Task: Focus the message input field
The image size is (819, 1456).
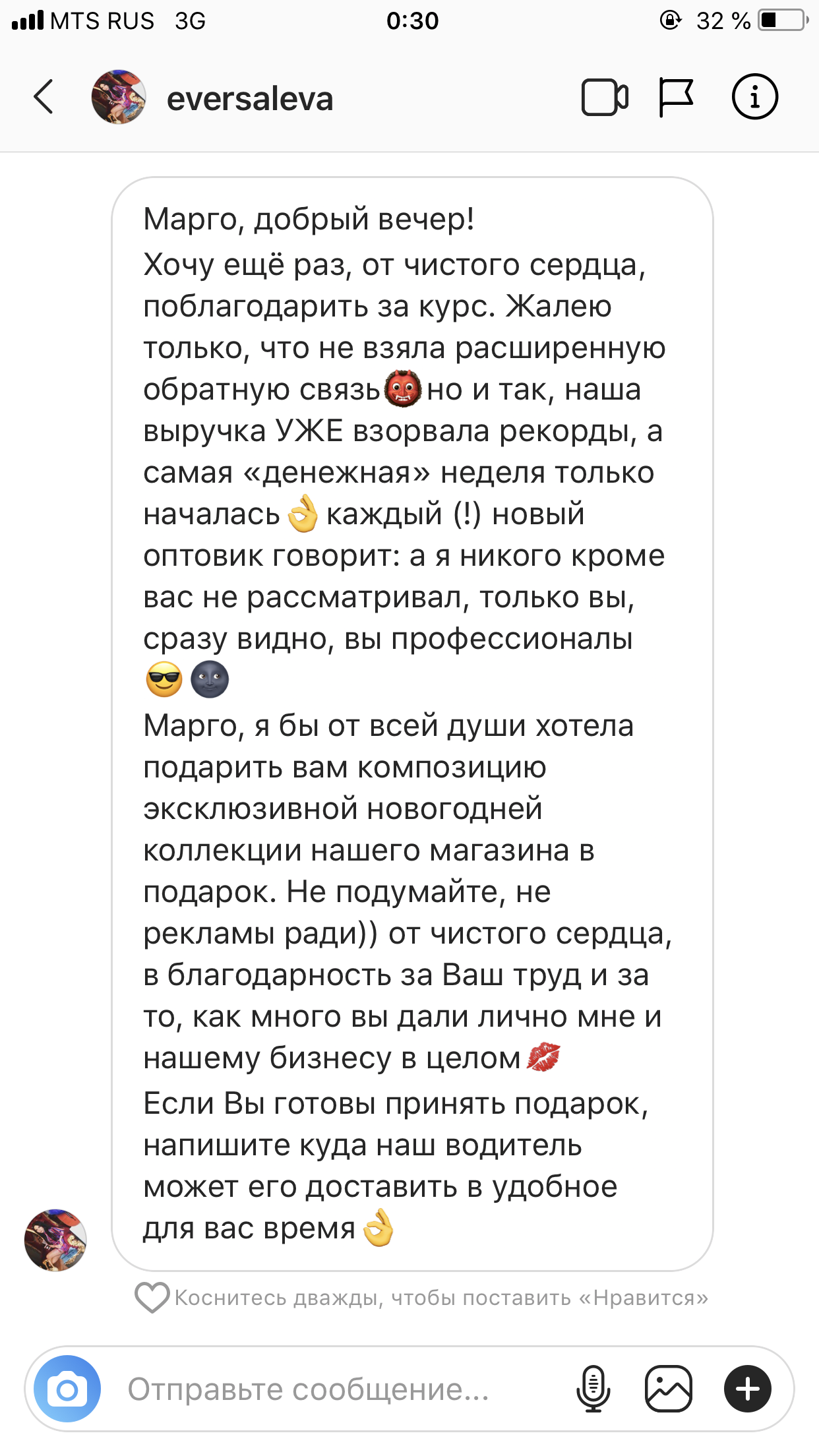Action: pyautogui.click(x=330, y=1389)
